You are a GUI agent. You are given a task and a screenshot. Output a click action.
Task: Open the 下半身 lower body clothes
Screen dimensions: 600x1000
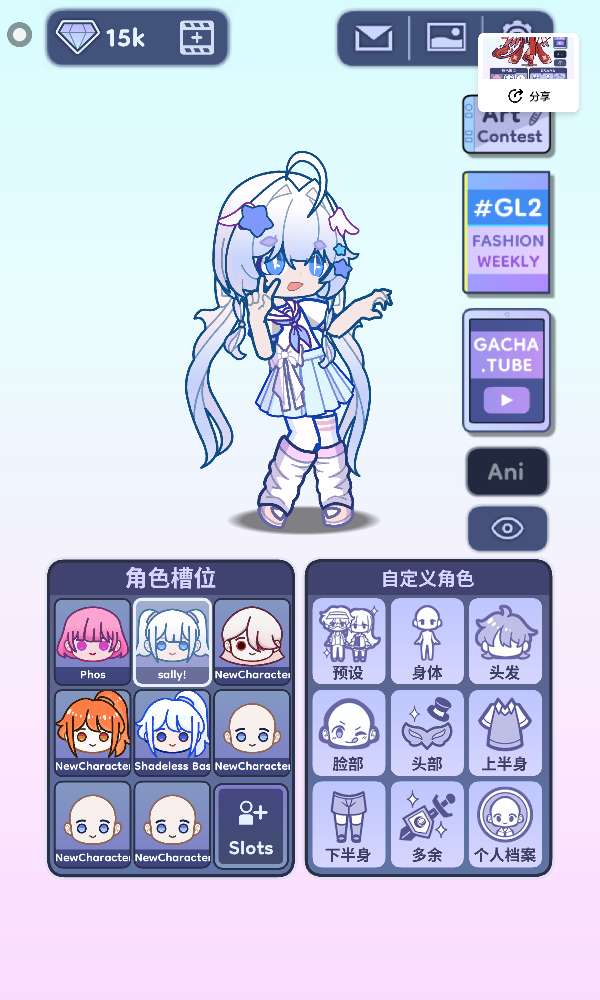point(348,825)
